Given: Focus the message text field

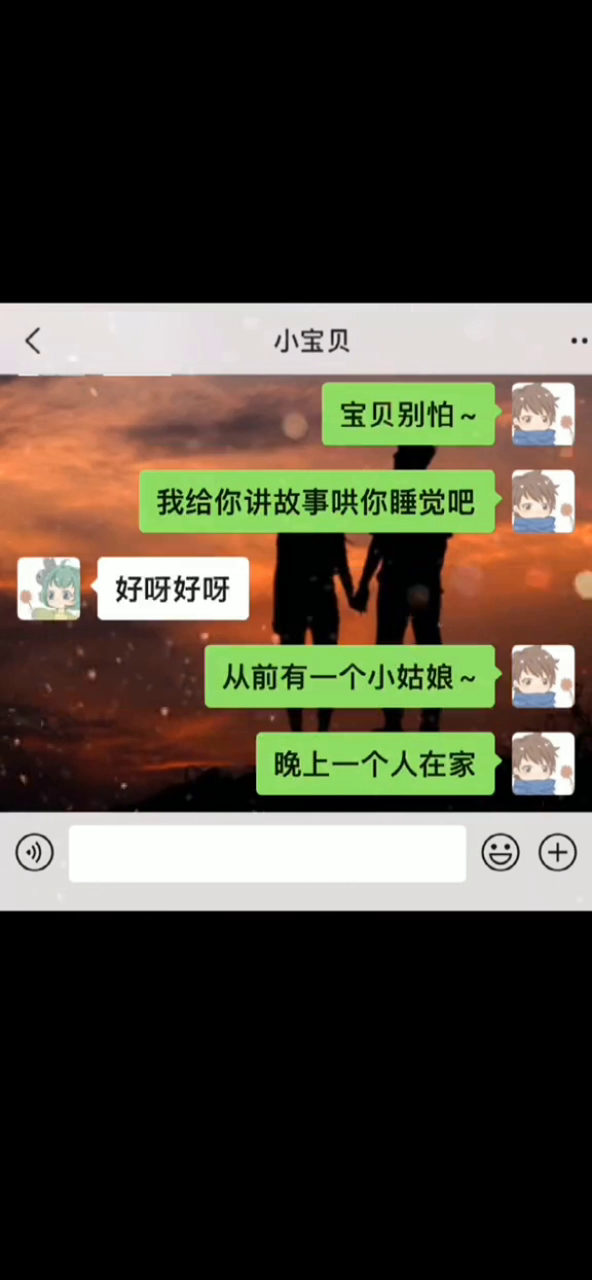Looking at the screenshot, I should pos(267,853).
